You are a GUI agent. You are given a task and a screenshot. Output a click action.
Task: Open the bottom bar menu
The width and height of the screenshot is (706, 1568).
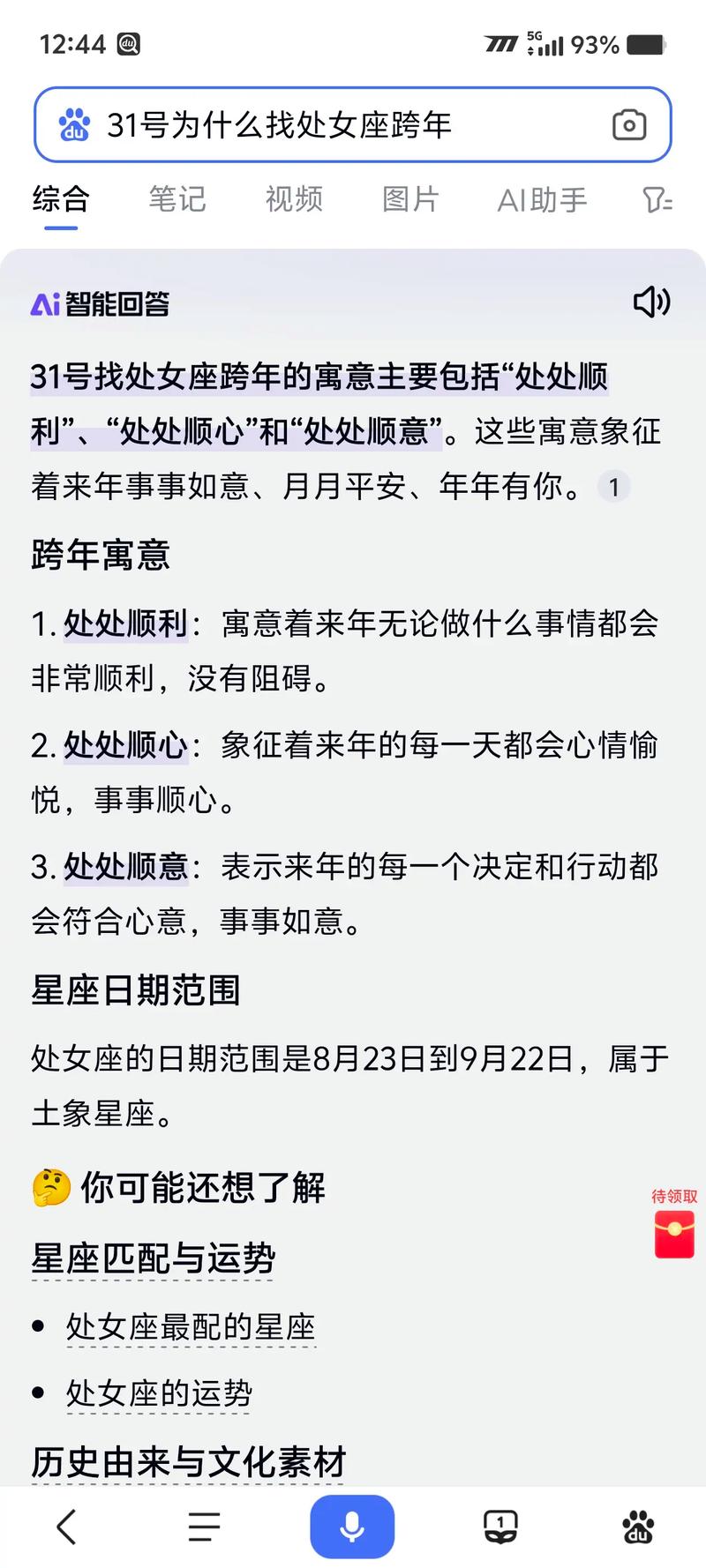(204, 1527)
